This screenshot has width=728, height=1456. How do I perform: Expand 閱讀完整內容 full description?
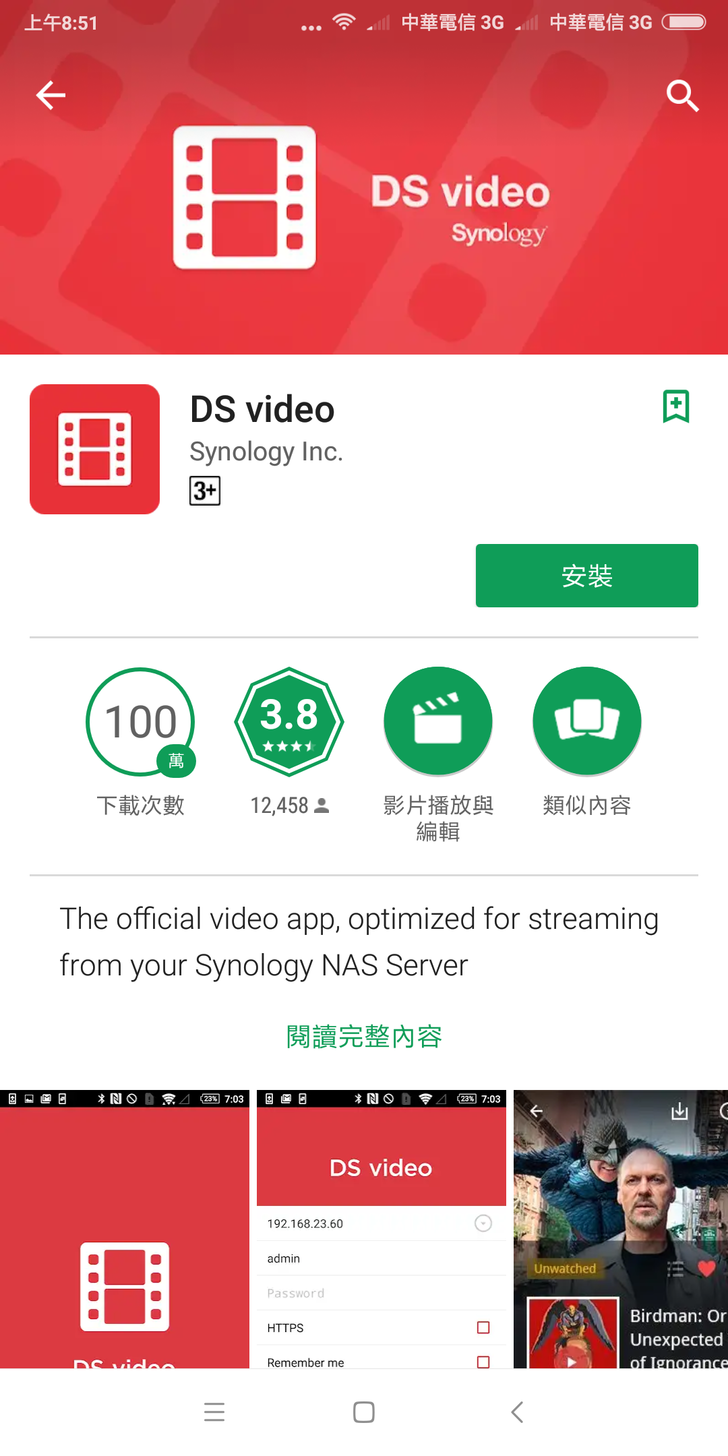point(364,1036)
